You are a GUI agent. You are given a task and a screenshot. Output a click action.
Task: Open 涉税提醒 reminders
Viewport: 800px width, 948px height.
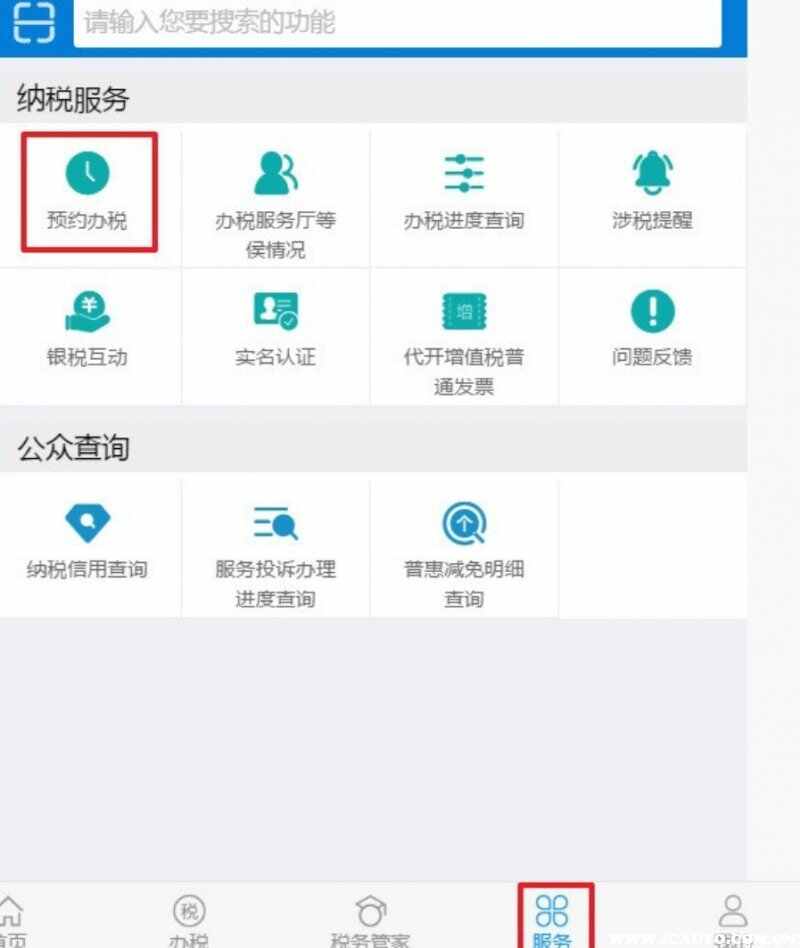pos(652,192)
